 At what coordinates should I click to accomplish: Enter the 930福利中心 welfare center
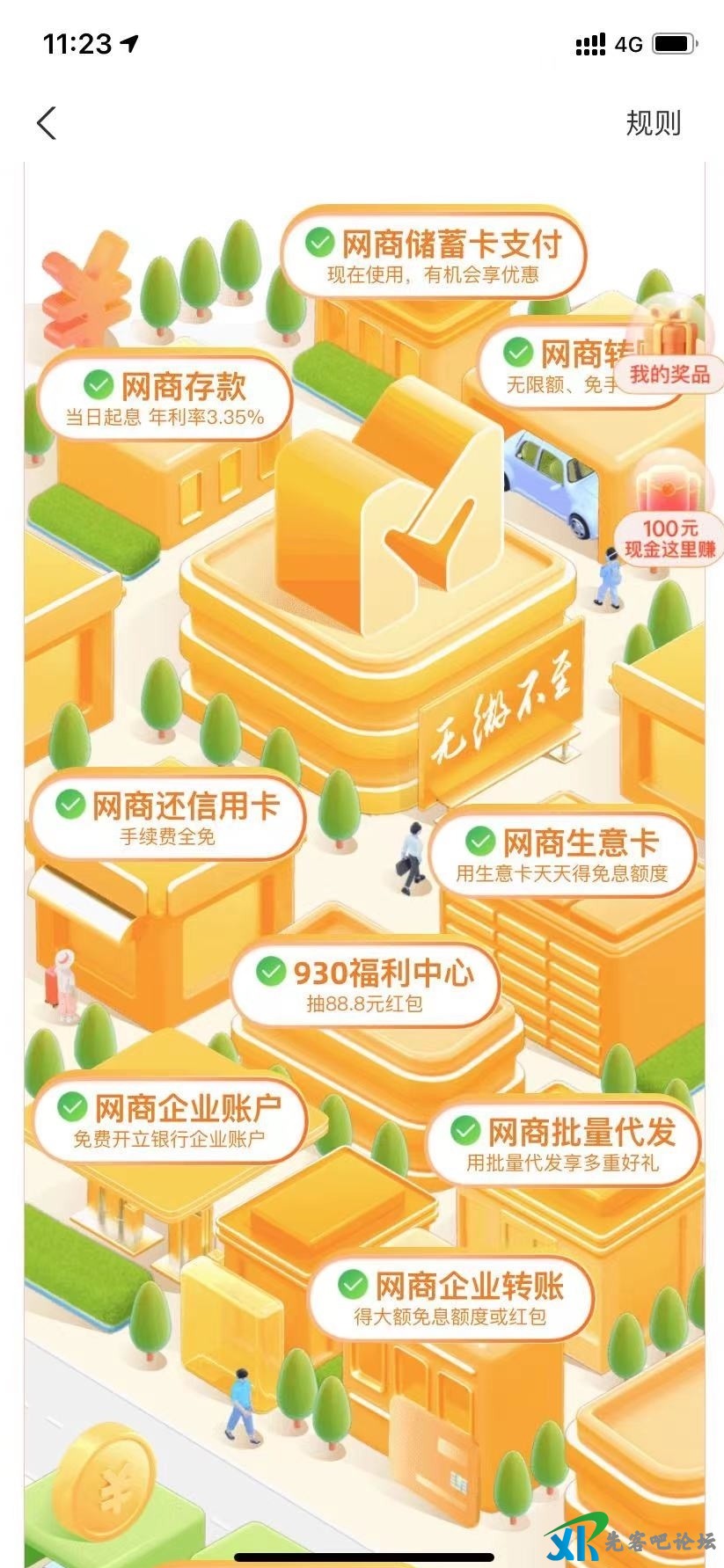click(365, 984)
